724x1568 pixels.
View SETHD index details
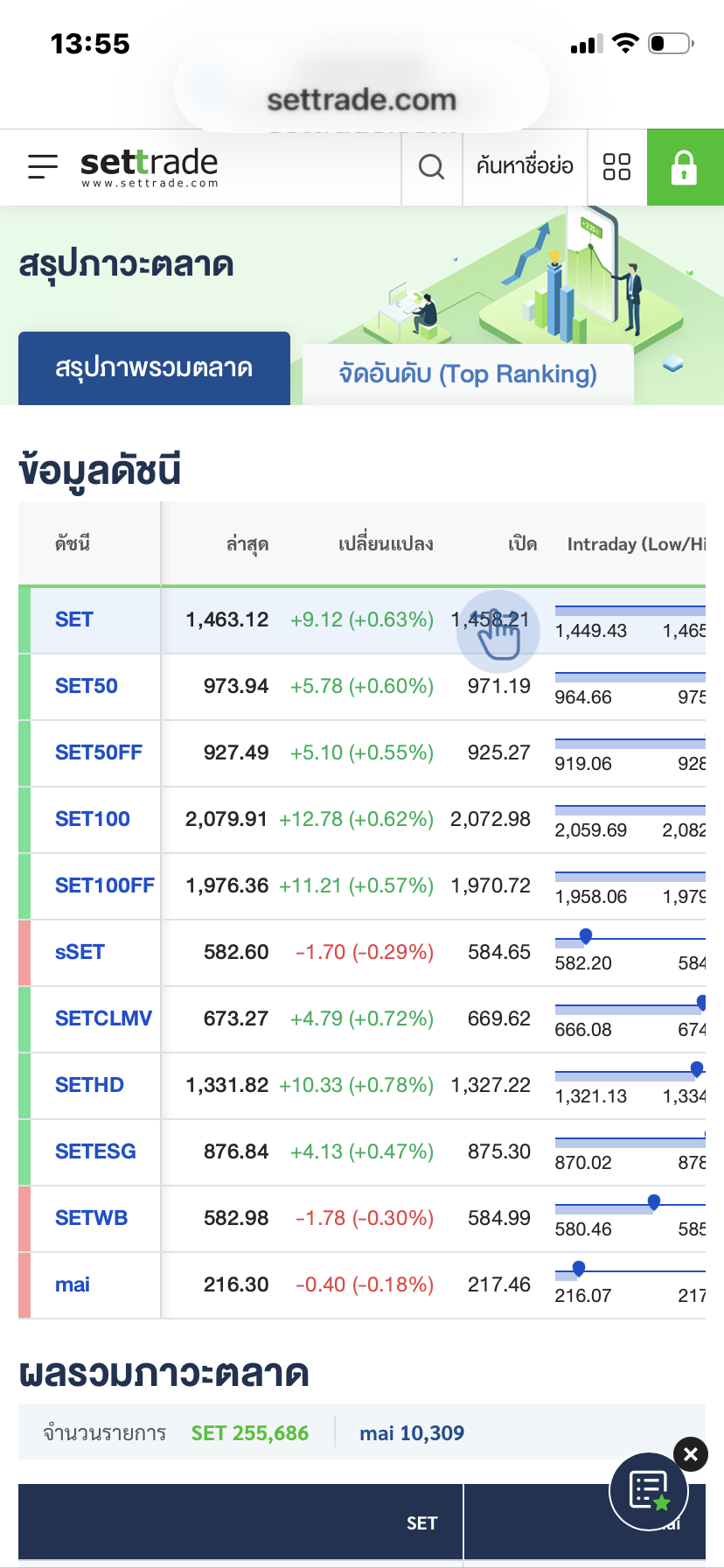tap(89, 1085)
